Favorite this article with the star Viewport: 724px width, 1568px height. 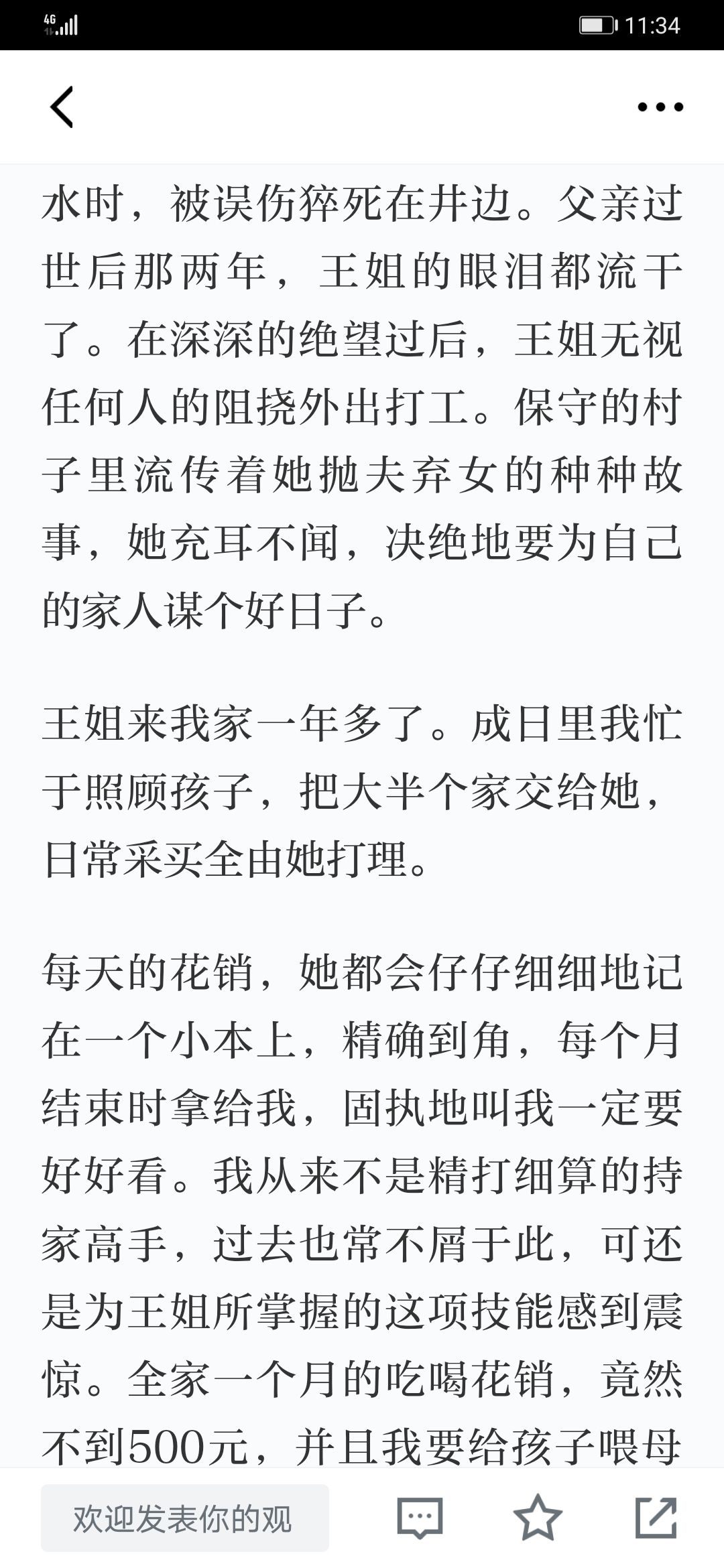pyautogui.click(x=538, y=1517)
